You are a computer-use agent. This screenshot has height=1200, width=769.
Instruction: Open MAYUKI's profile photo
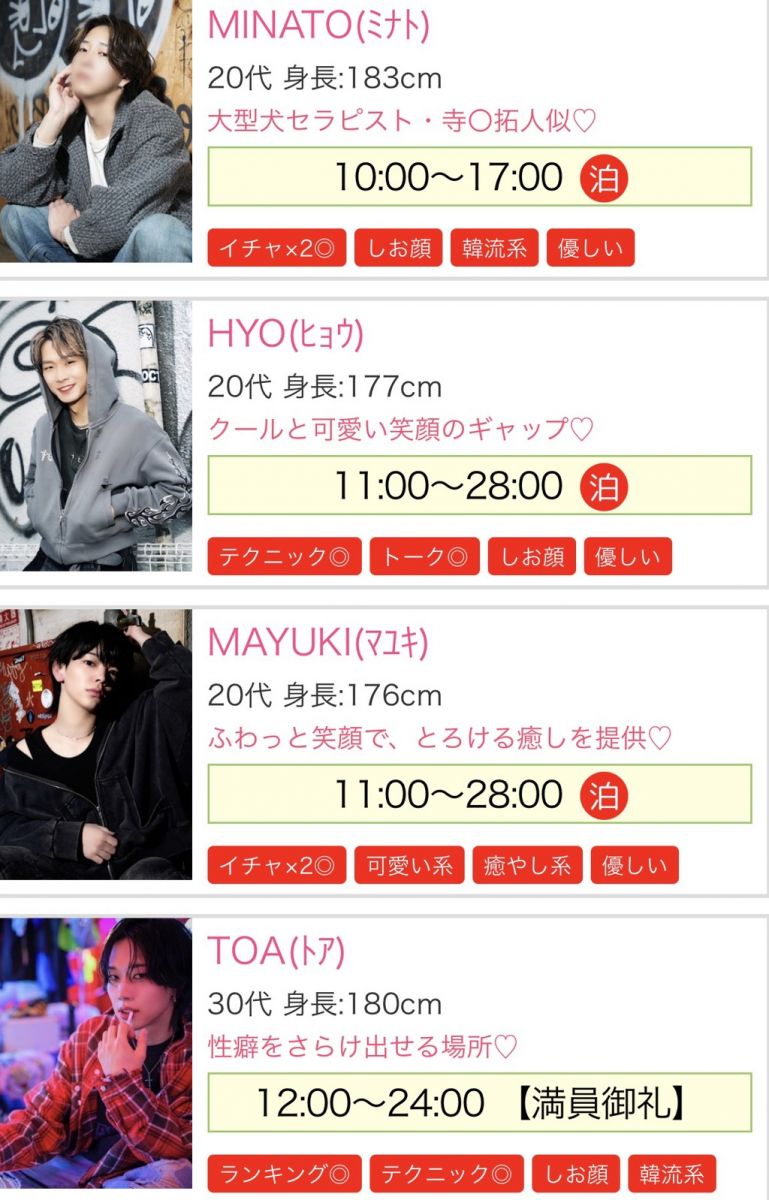(x=96, y=744)
